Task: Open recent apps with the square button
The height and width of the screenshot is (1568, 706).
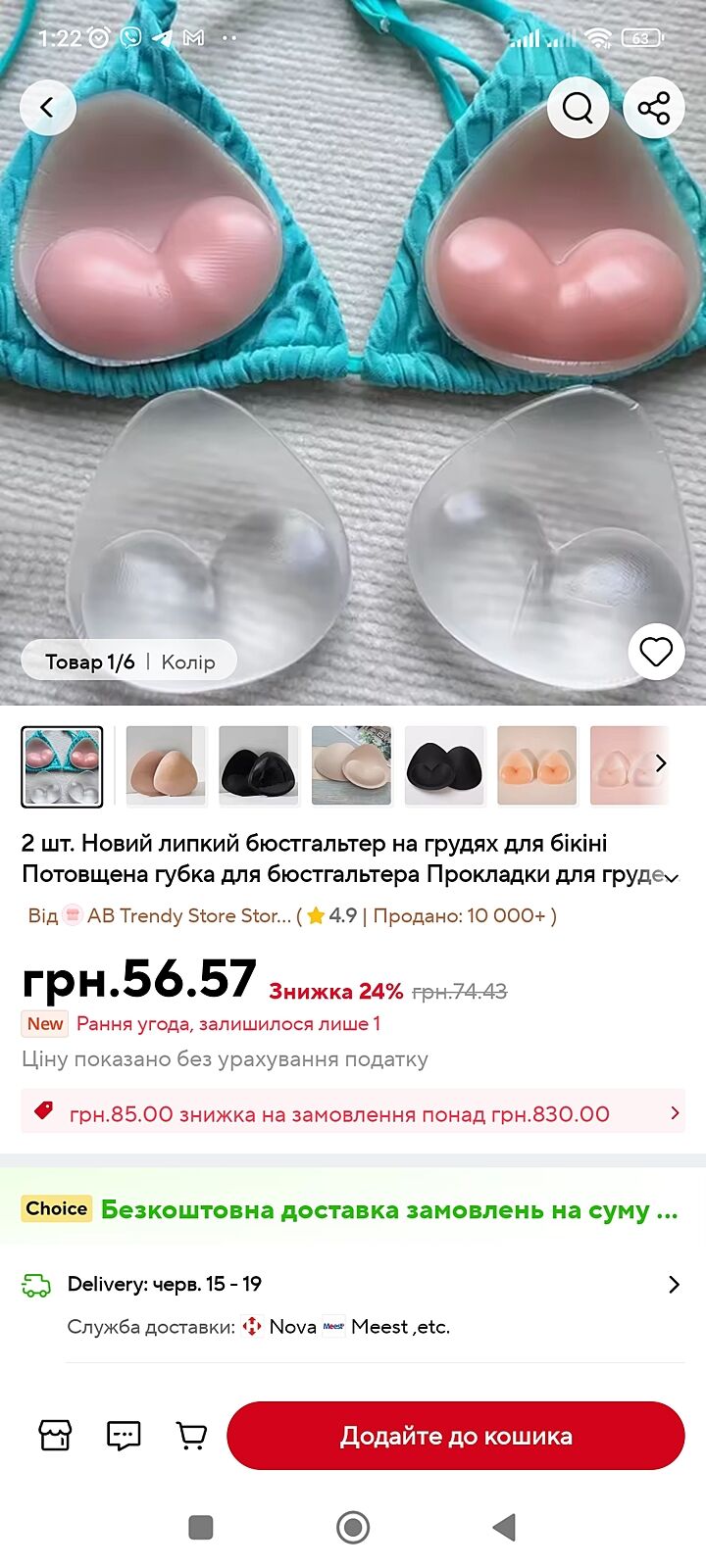Action: pos(201,1527)
